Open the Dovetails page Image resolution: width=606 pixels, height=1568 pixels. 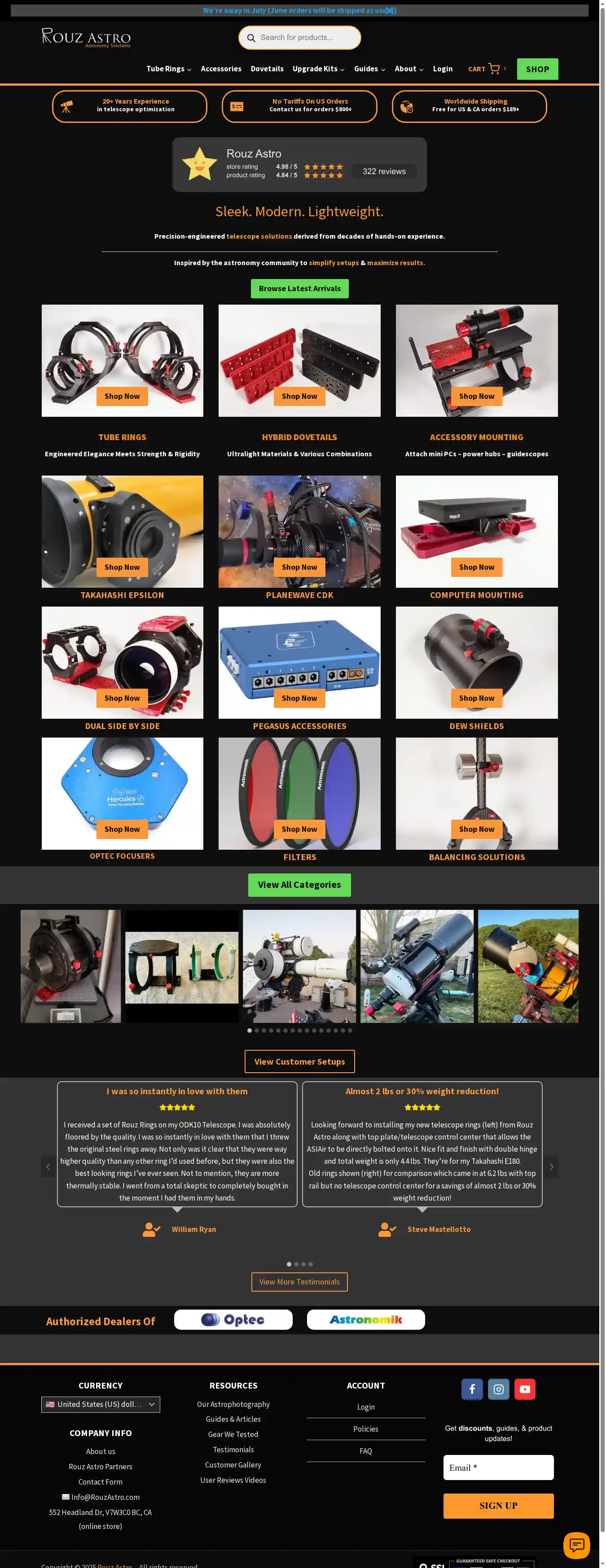[x=267, y=69]
